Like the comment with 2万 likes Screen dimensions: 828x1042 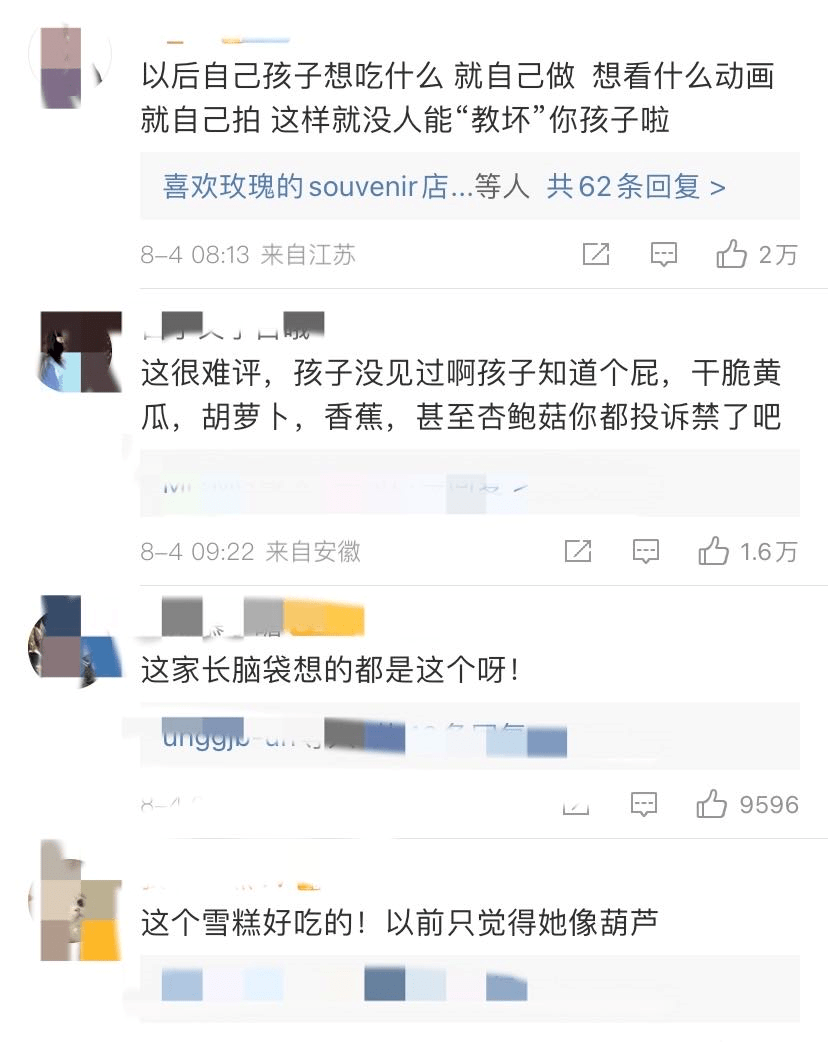point(732,254)
